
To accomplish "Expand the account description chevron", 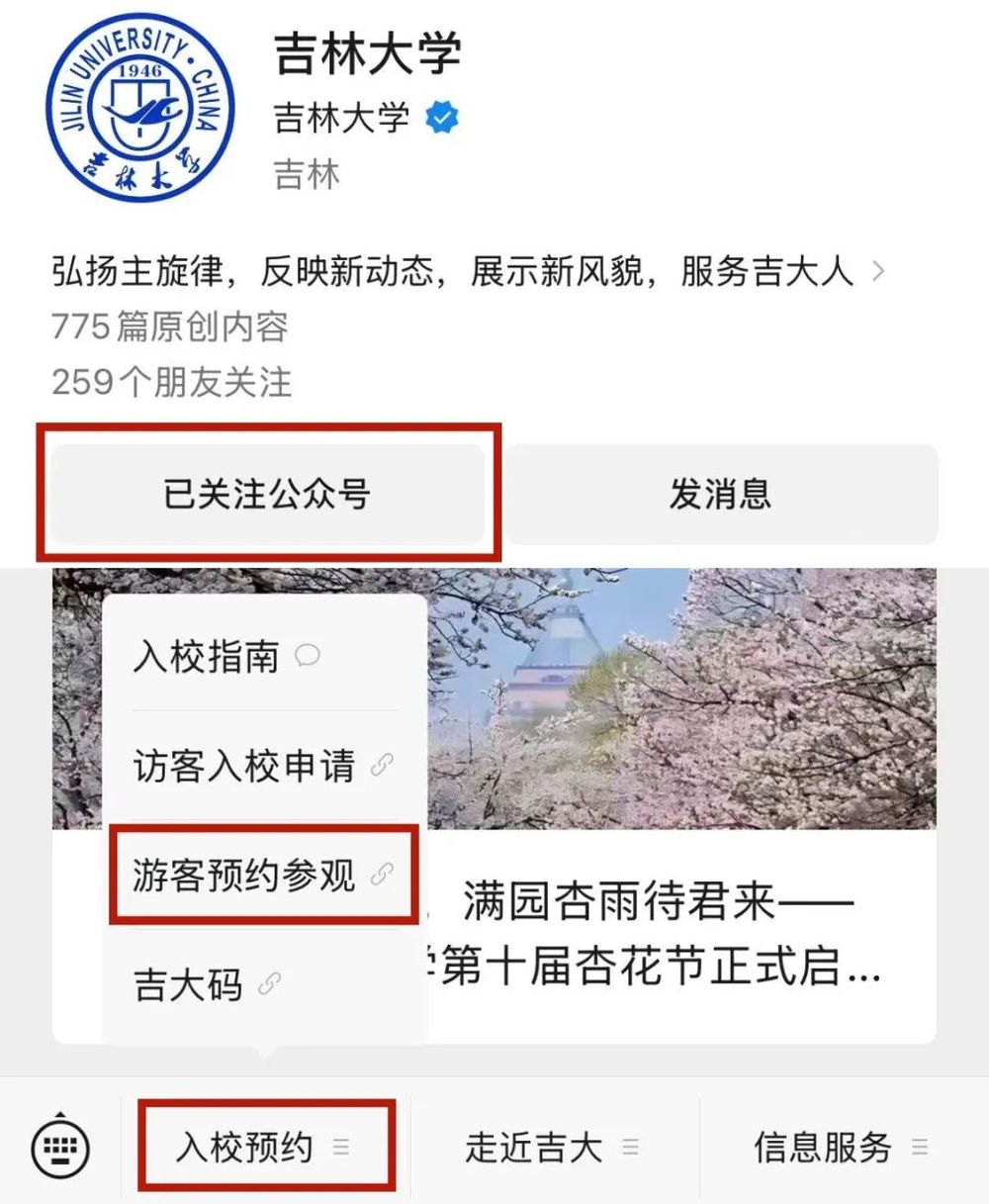I will [x=877, y=271].
